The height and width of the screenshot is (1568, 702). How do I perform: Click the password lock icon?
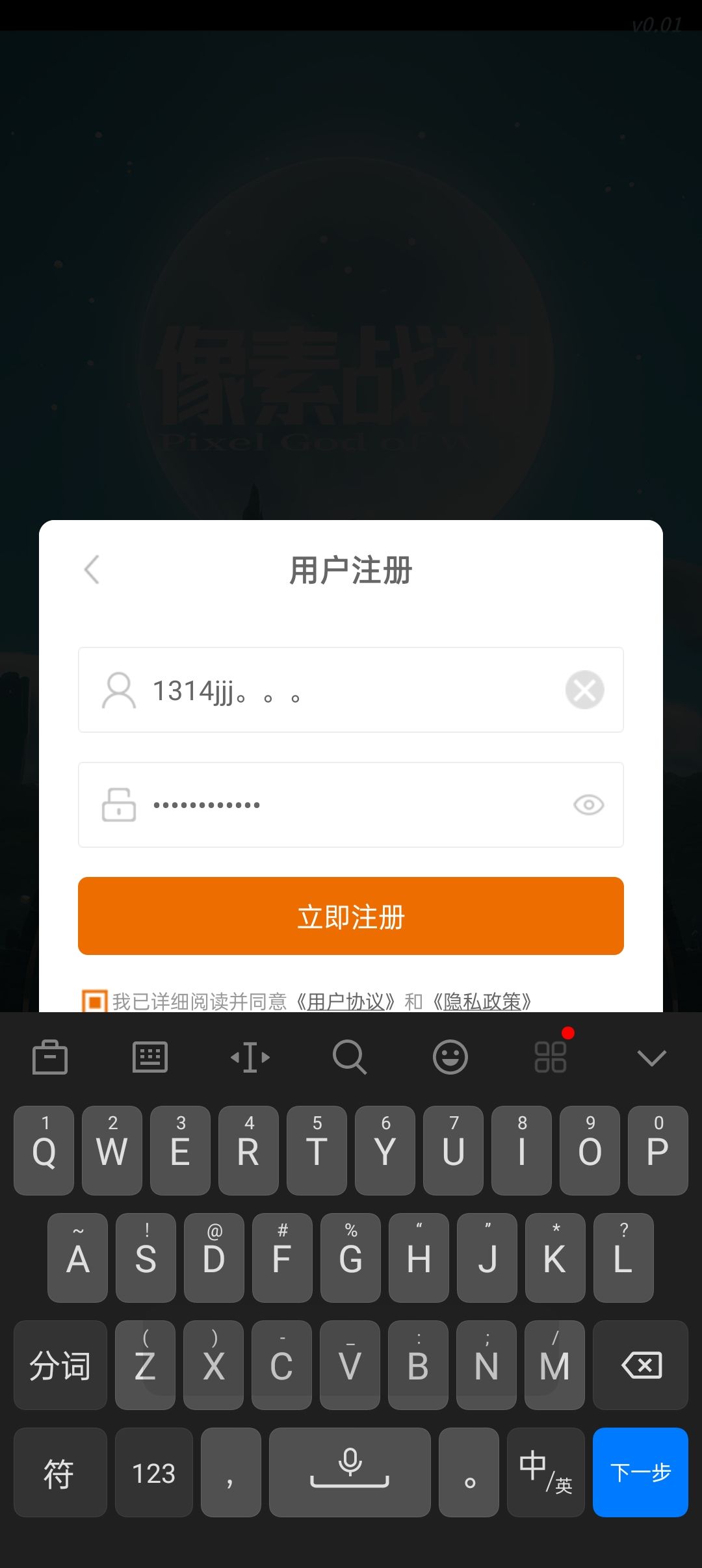coord(120,805)
